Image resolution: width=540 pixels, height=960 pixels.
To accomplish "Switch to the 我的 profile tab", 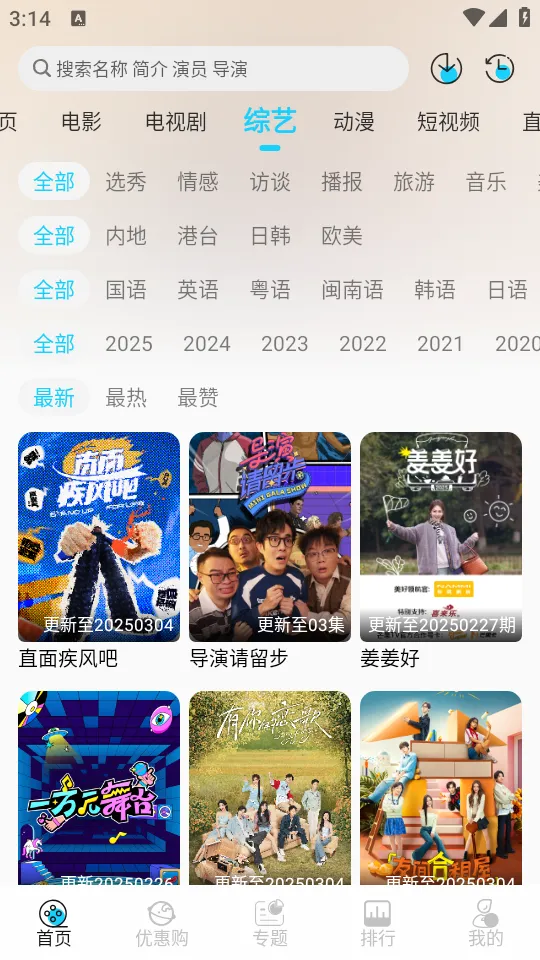I will click(486, 924).
